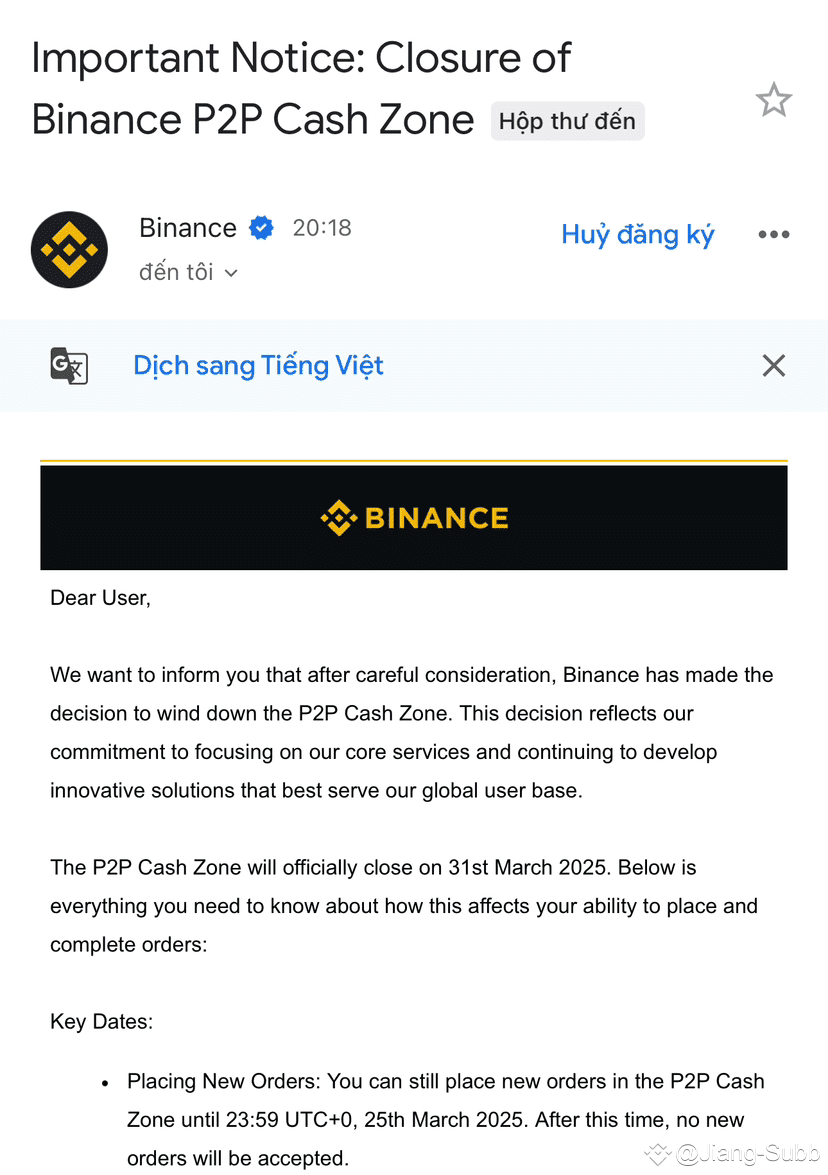Click the verified badge next to Binance
Image resolution: width=828 pixels, height=1175 pixels.
pos(261,227)
